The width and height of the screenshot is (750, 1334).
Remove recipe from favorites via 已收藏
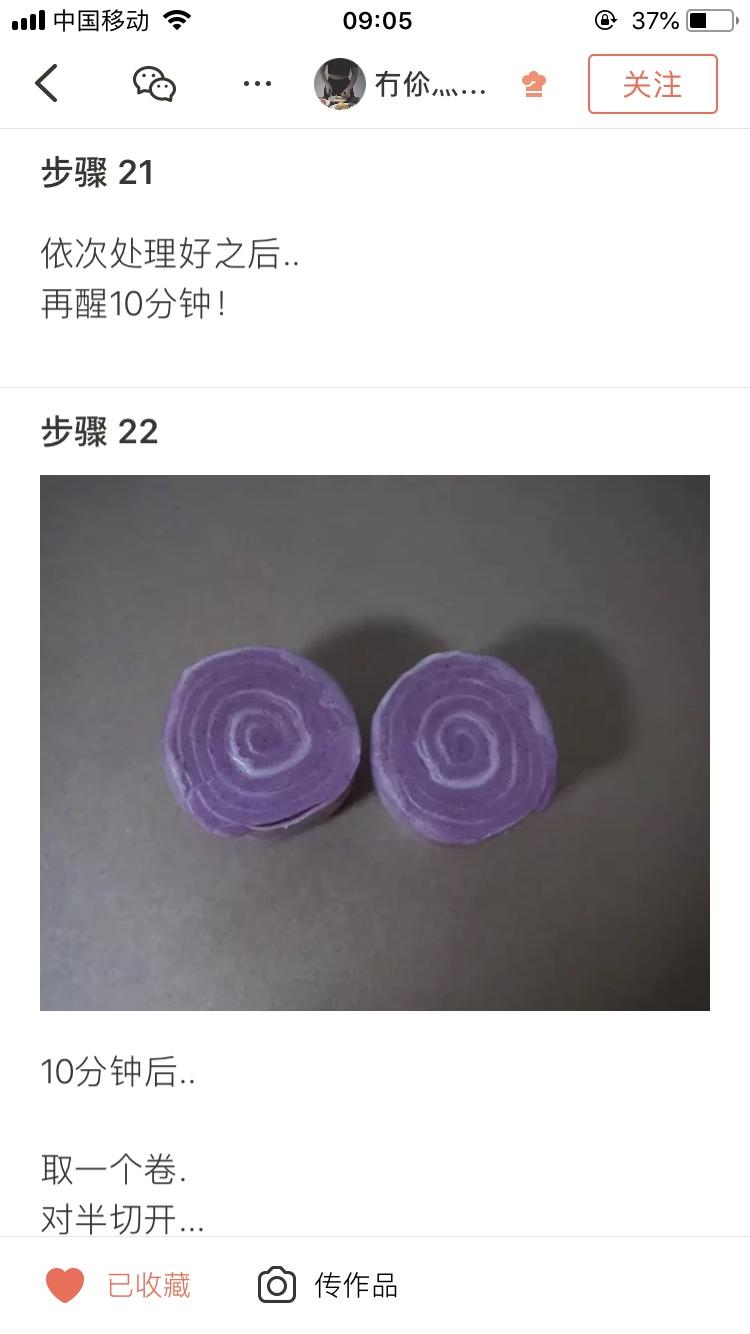(118, 1285)
